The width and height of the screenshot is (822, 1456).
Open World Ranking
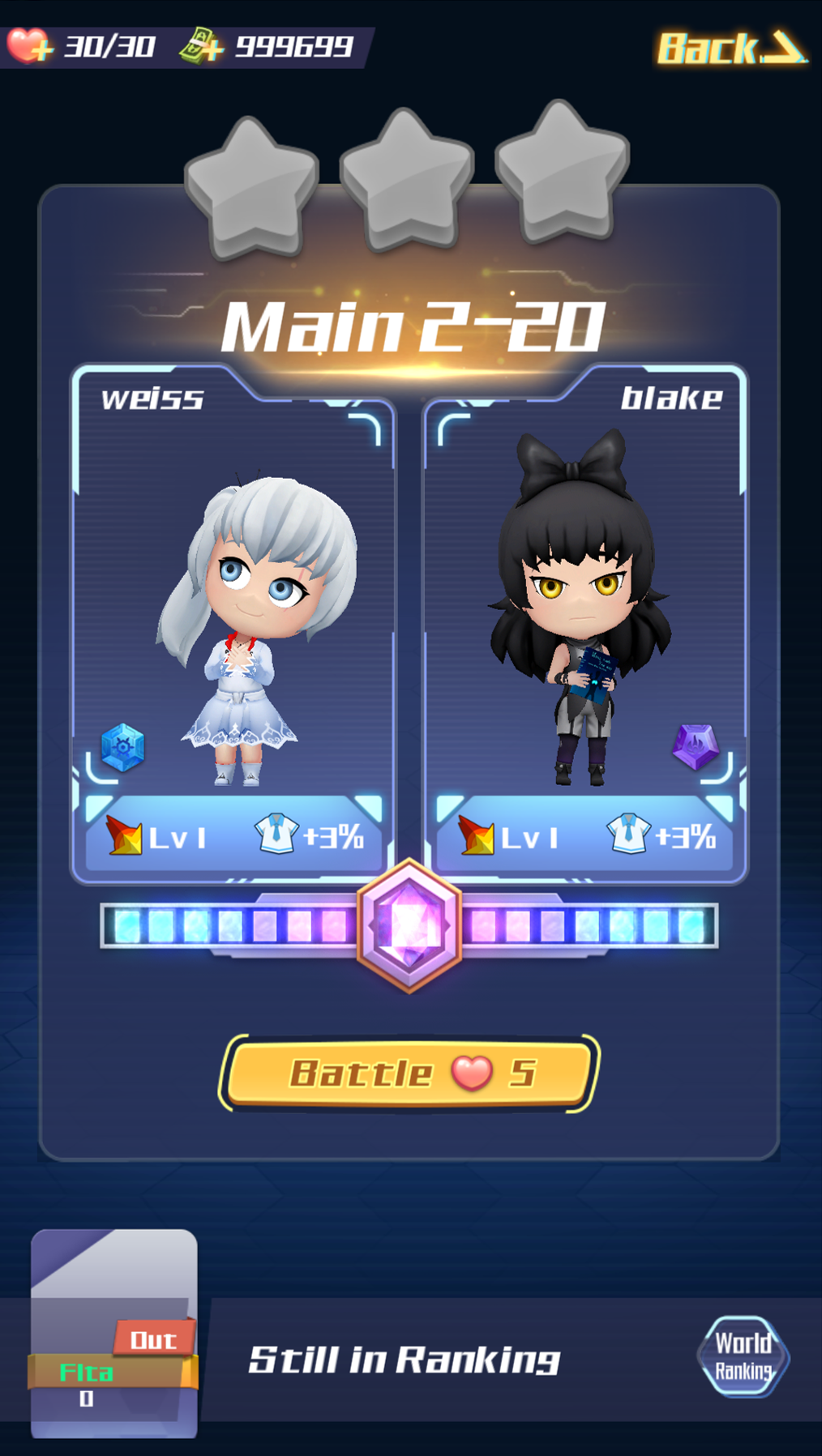[x=743, y=1356]
